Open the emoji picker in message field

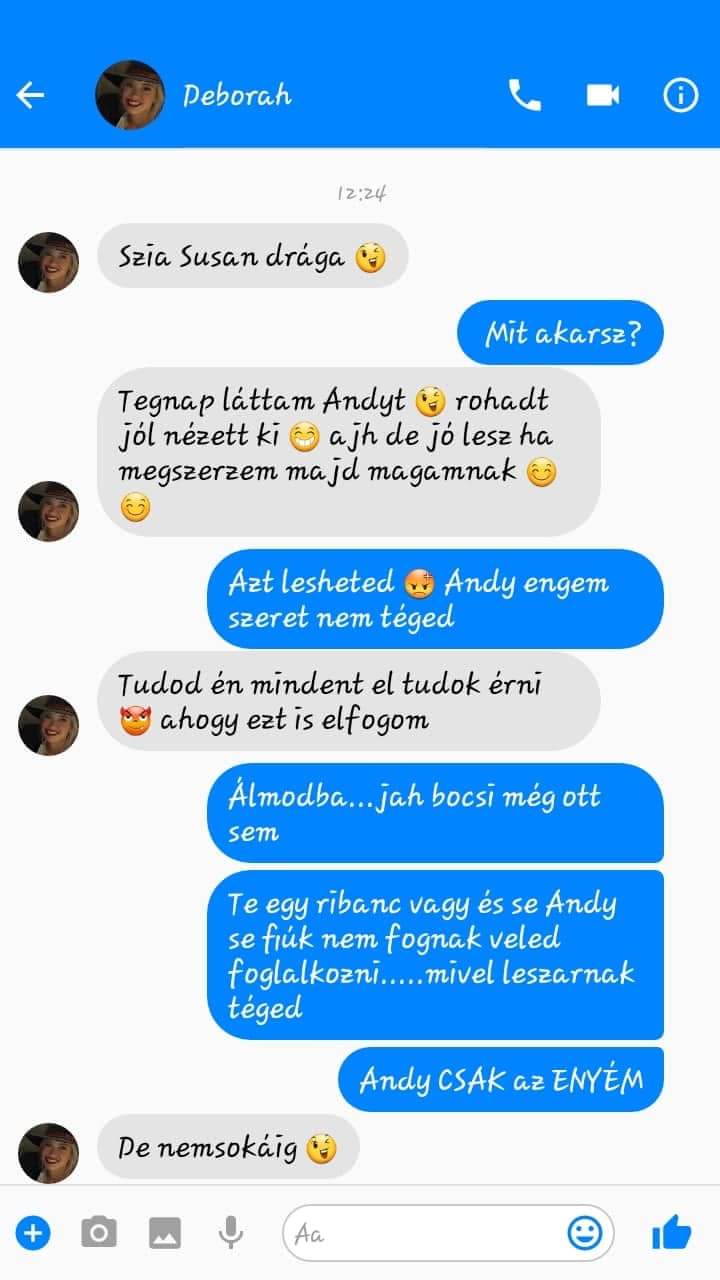pyautogui.click(x=585, y=1233)
